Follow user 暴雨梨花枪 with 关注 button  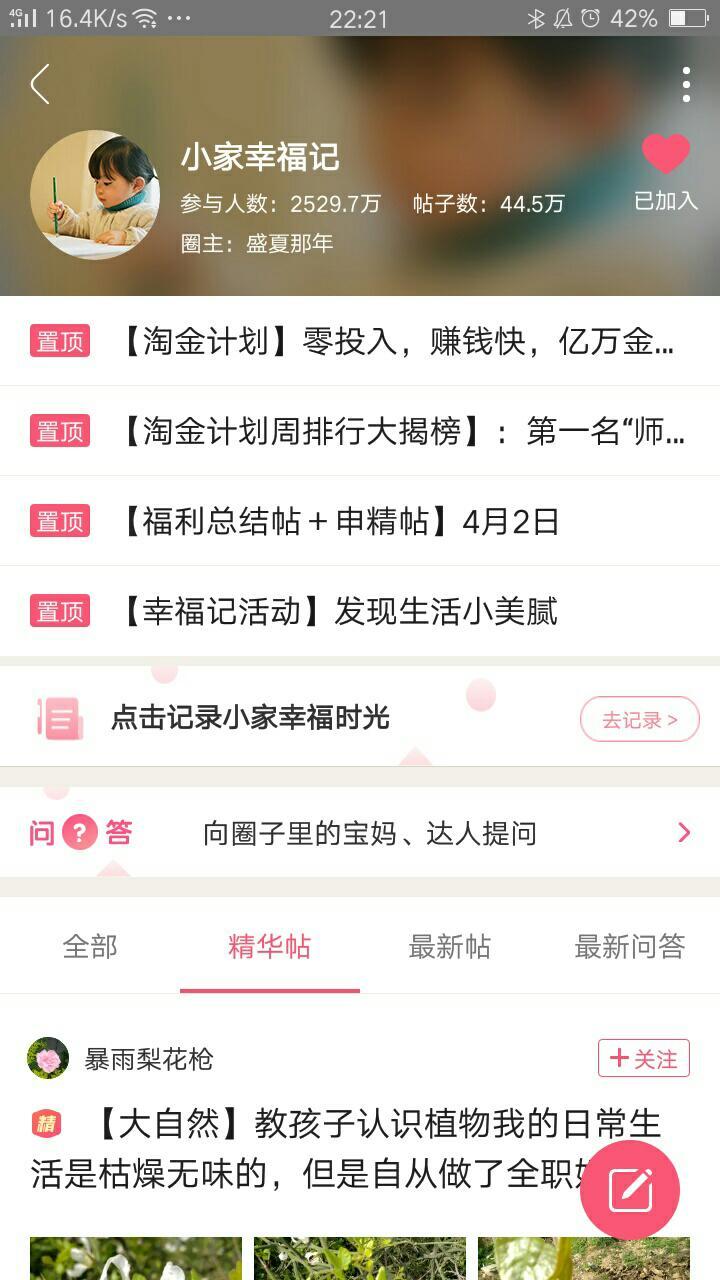[x=644, y=1058]
